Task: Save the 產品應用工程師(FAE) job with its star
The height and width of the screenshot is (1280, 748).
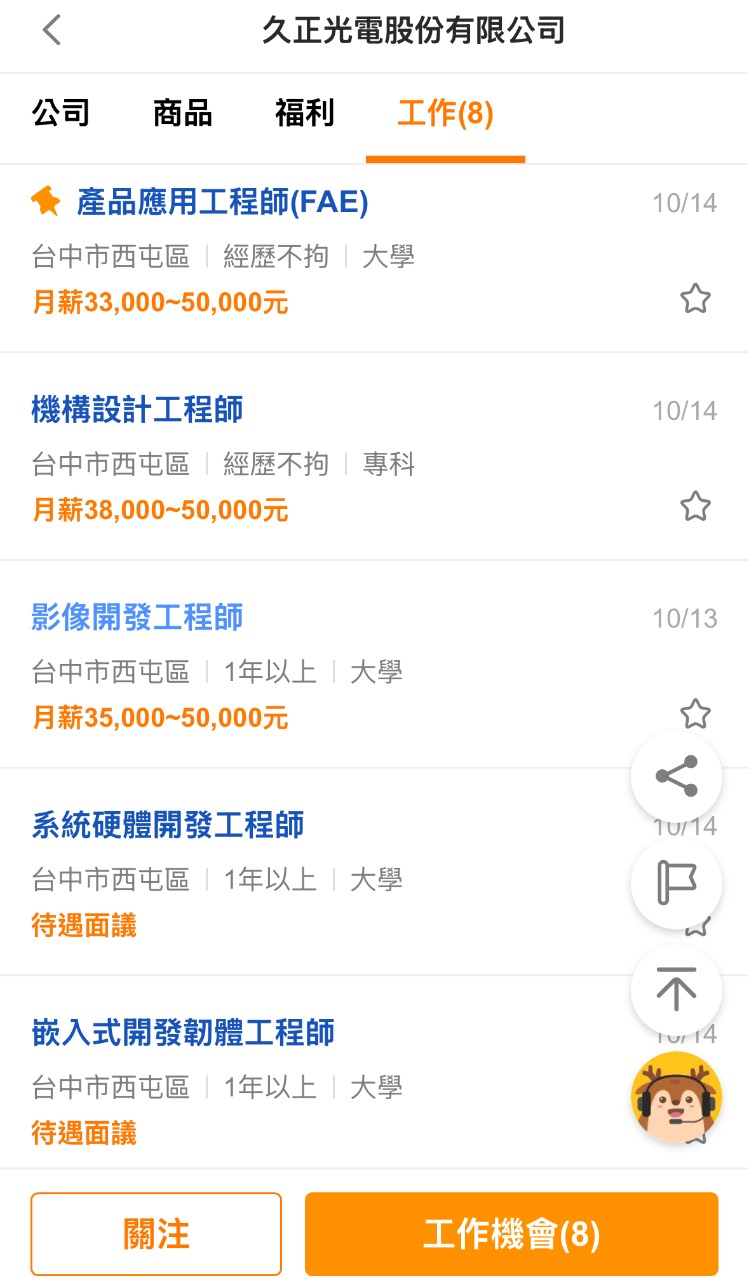Action: (x=695, y=298)
